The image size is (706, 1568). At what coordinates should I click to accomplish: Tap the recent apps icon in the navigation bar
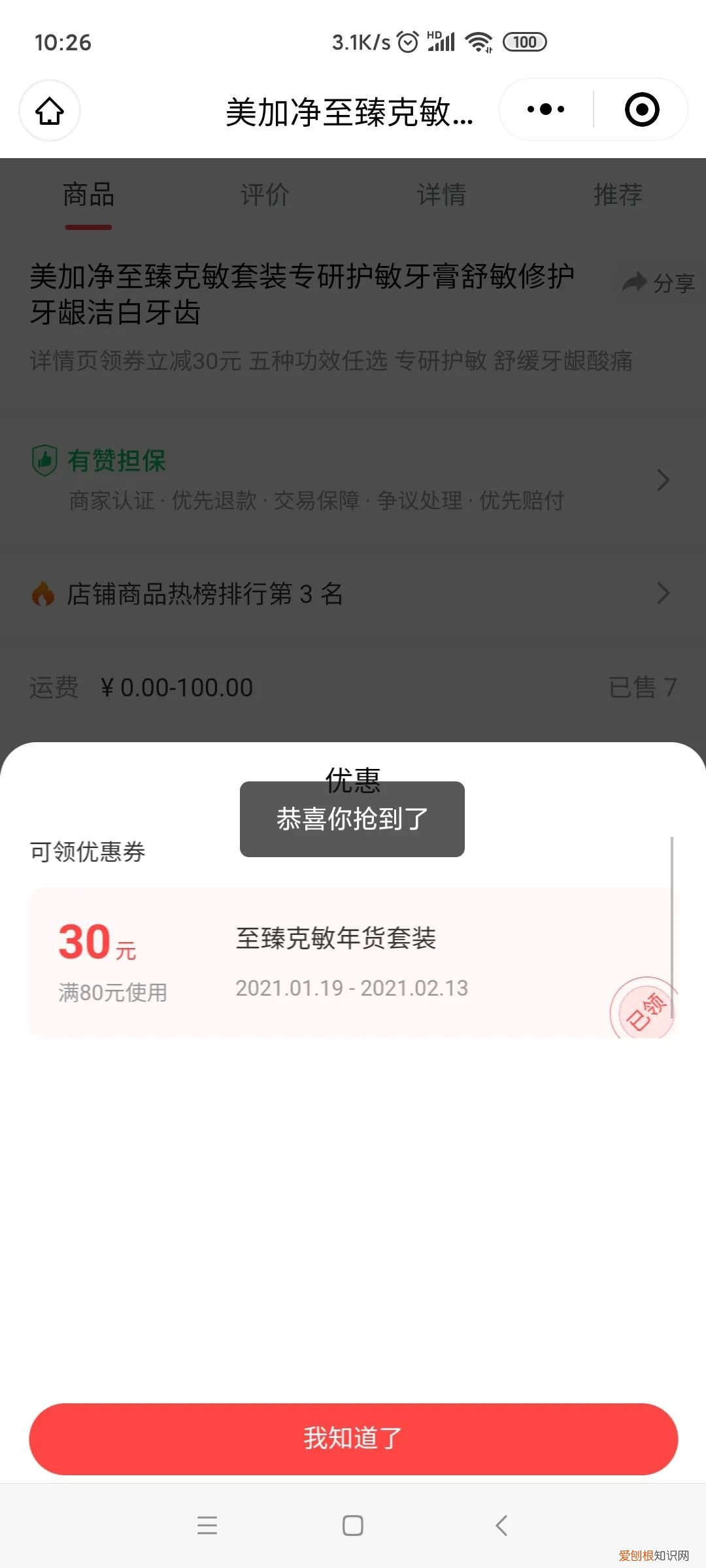[207, 1527]
